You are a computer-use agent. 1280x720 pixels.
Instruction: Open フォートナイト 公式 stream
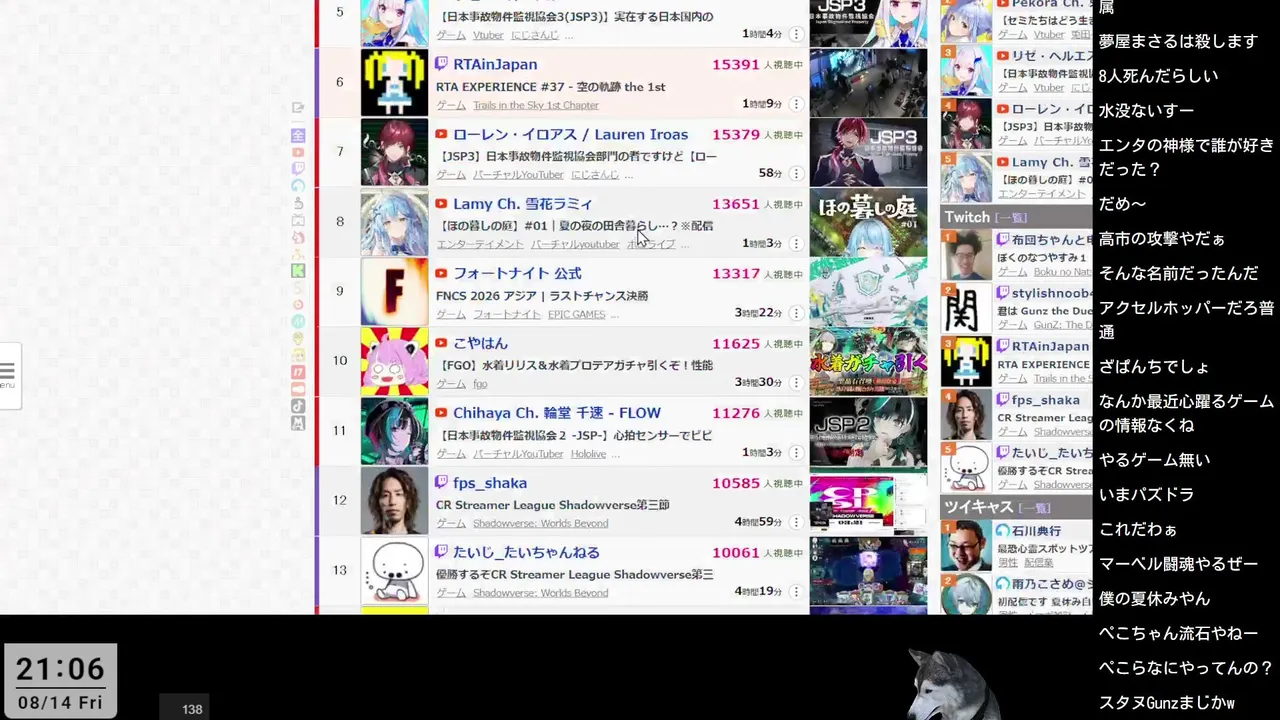[517, 273]
